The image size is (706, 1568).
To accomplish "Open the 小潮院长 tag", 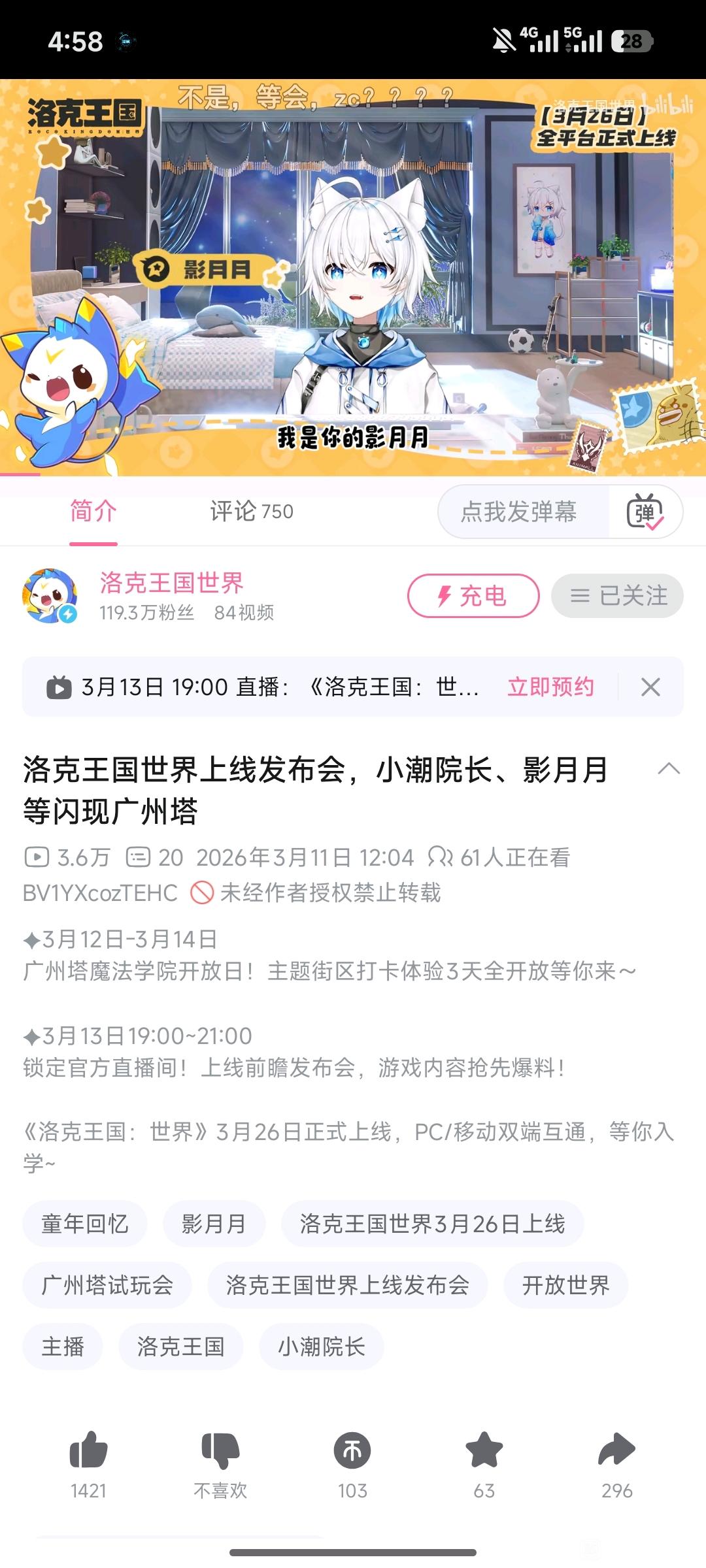I will [321, 1347].
